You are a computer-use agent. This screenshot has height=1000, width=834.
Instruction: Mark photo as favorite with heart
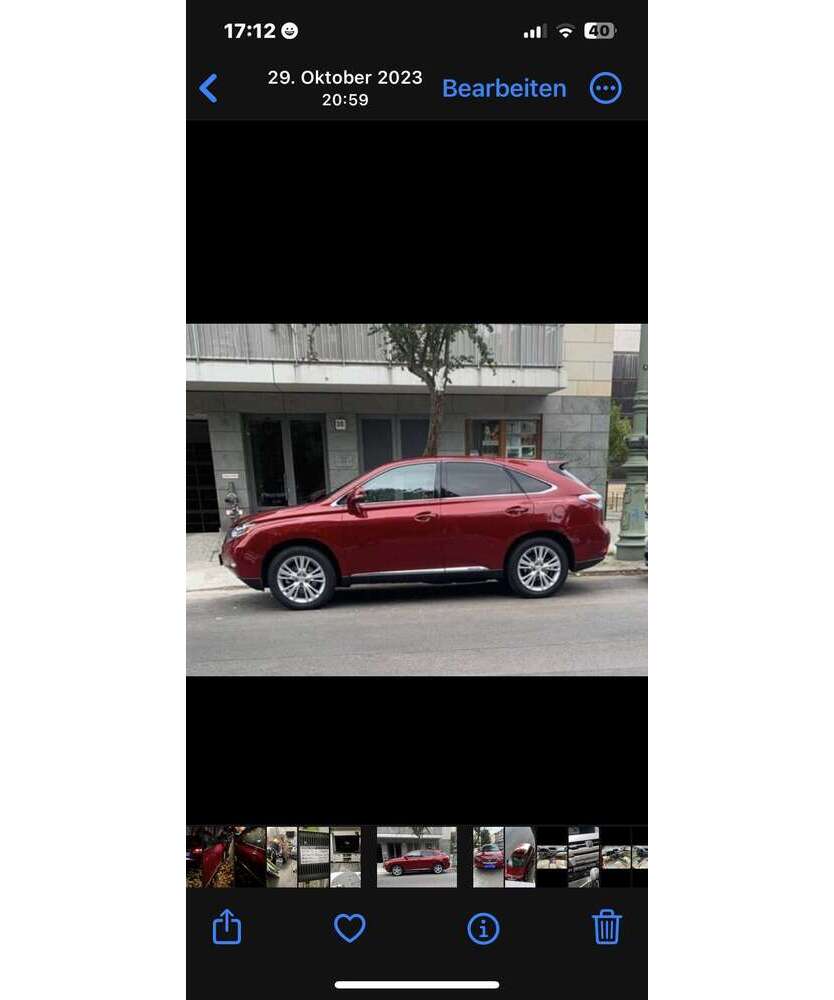click(349, 928)
